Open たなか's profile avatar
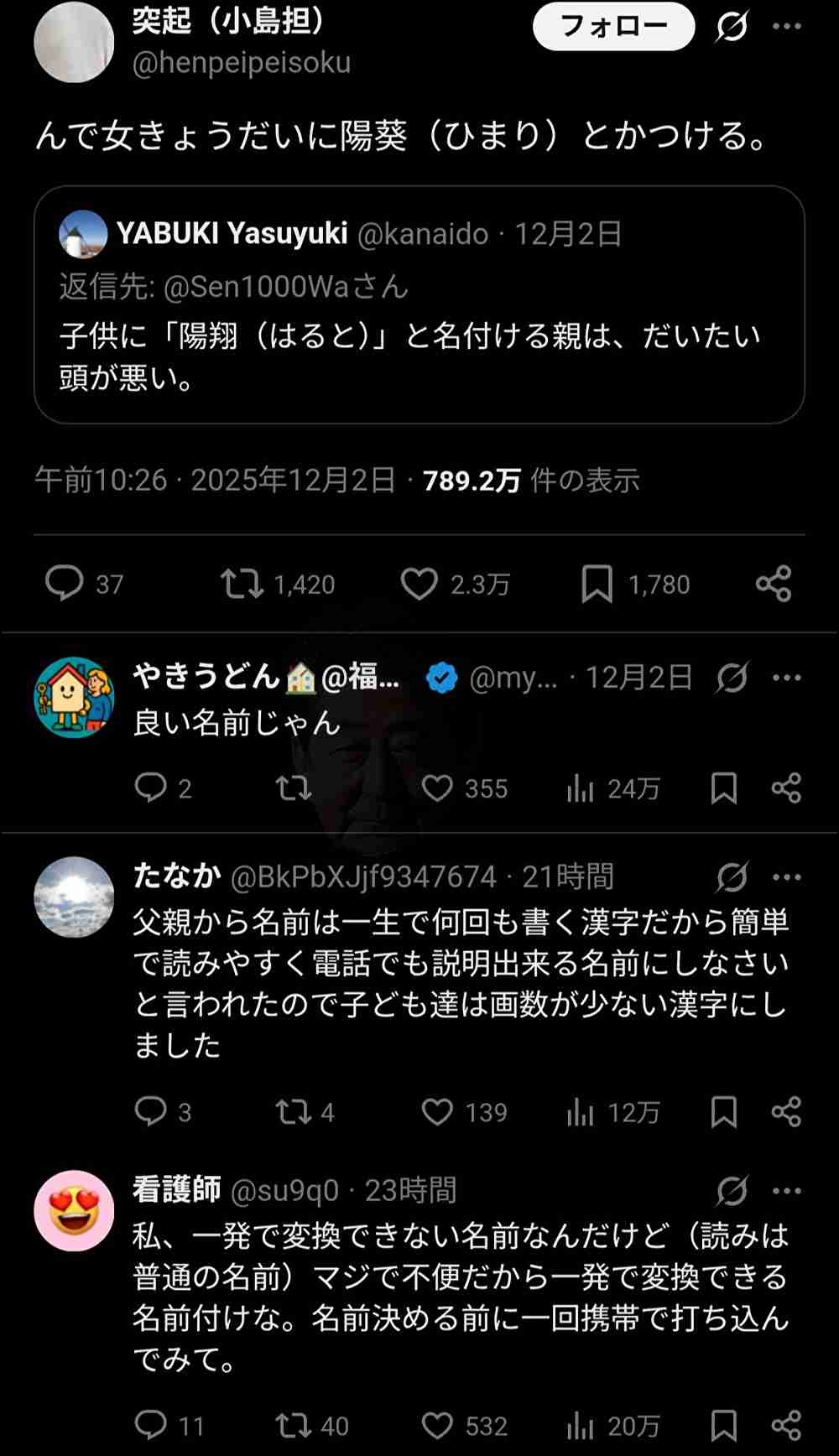Image resolution: width=839 pixels, height=1456 pixels. click(74, 897)
